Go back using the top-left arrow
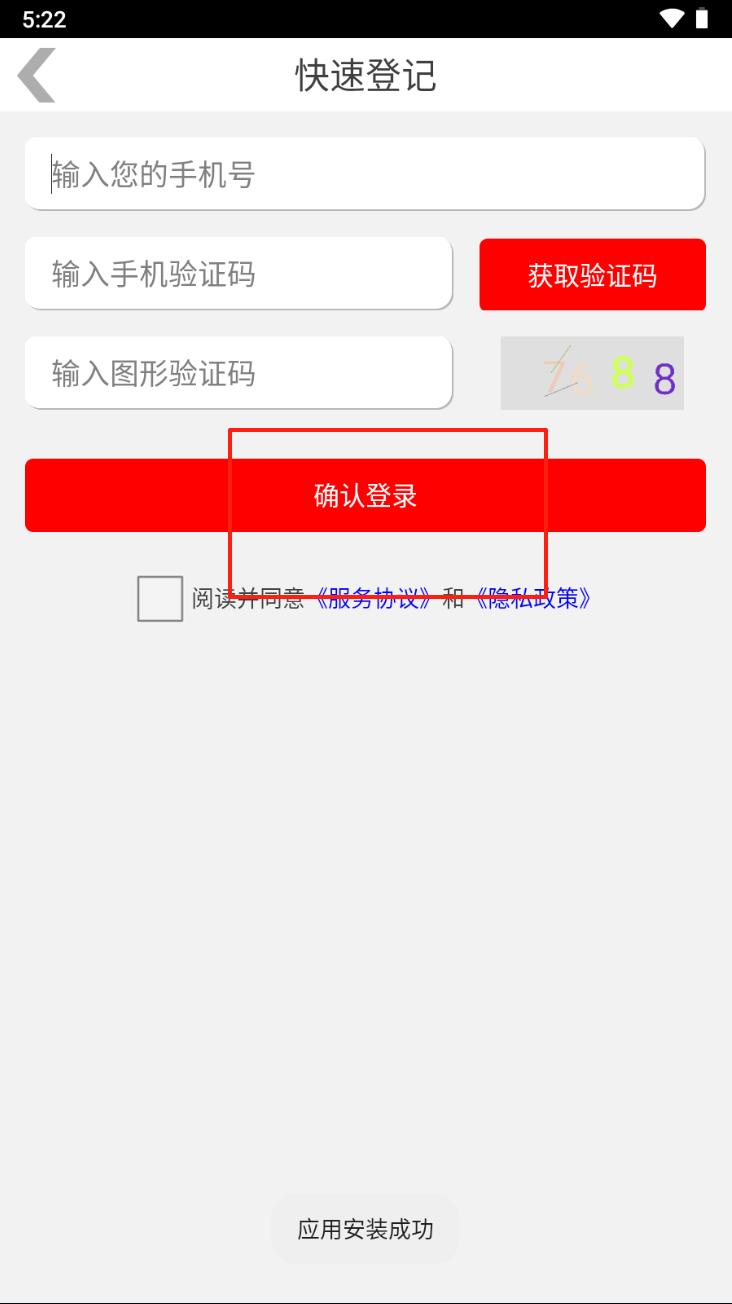 click(36, 75)
